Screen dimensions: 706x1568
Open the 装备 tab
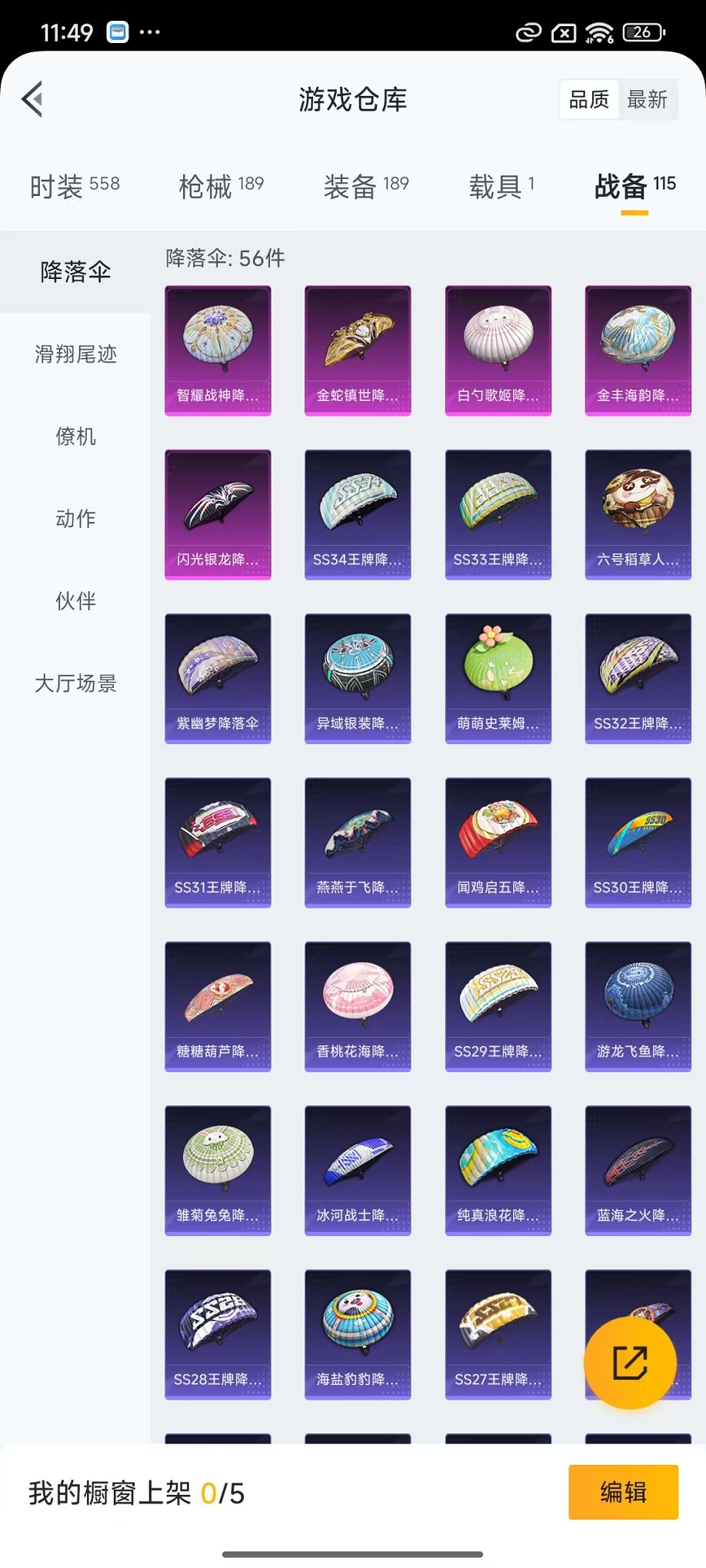click(x=366, y=186)
